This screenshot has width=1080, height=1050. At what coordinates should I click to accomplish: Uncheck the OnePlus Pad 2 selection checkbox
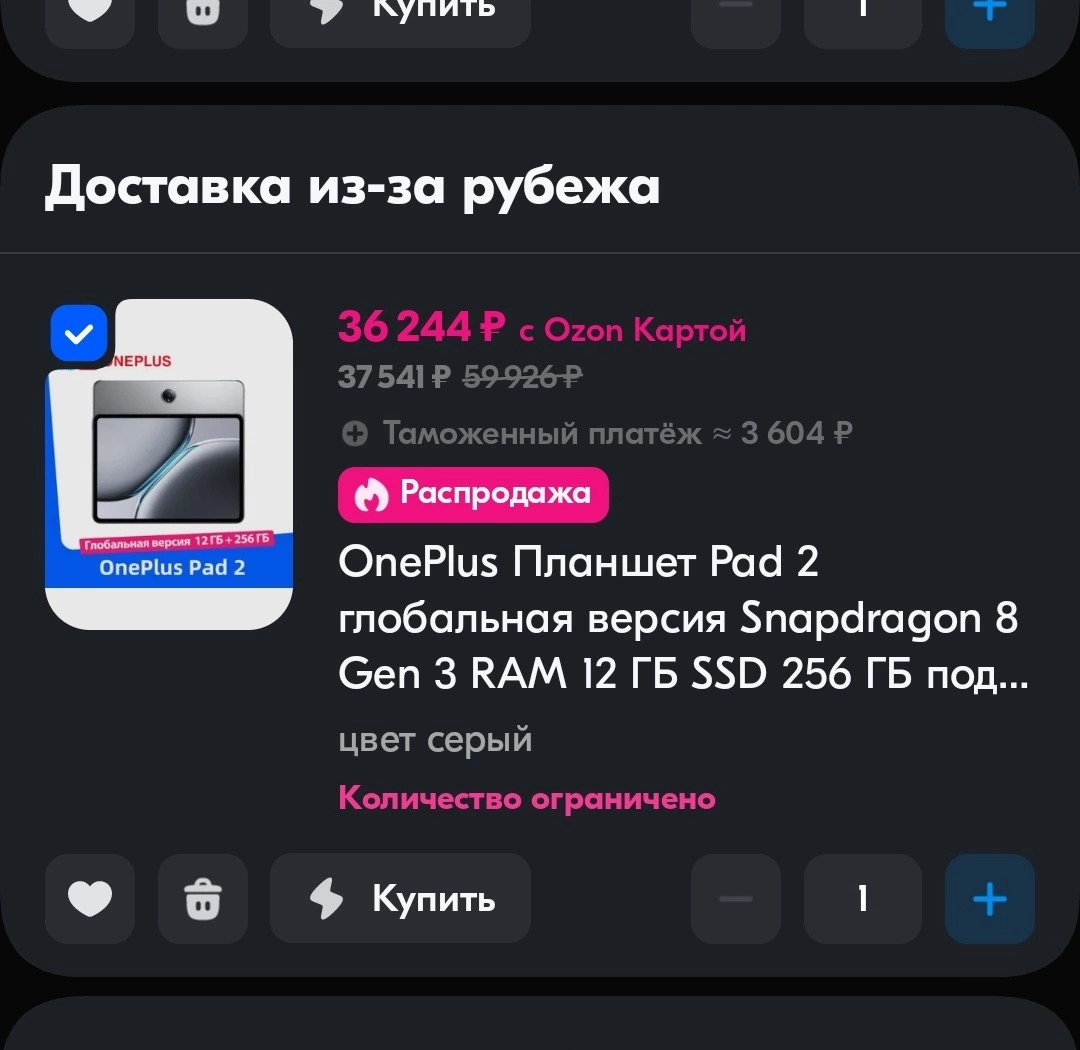tap(79, 333)
